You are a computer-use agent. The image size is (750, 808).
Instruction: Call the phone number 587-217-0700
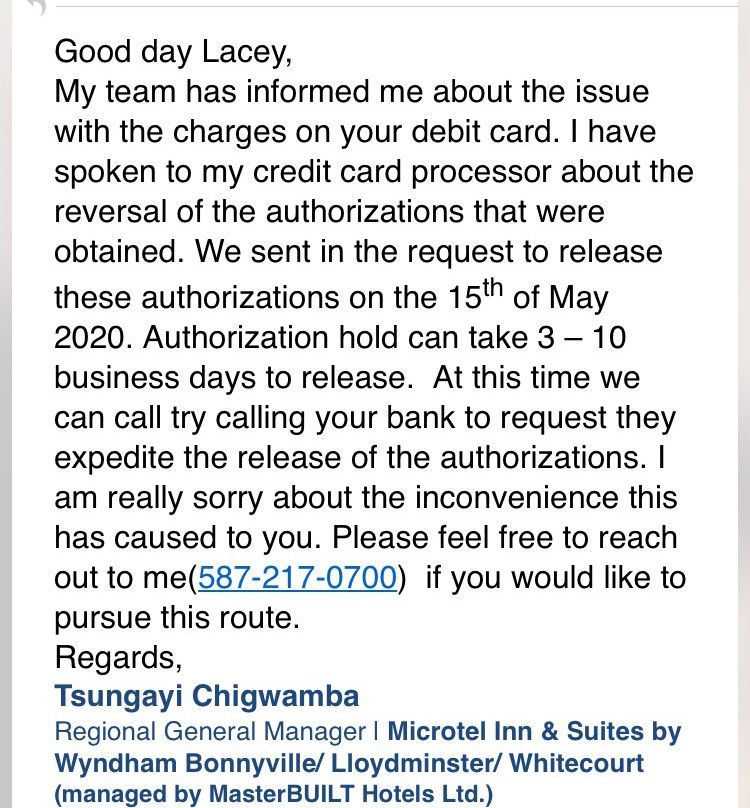pyautogui.click(x=298, y=578)
